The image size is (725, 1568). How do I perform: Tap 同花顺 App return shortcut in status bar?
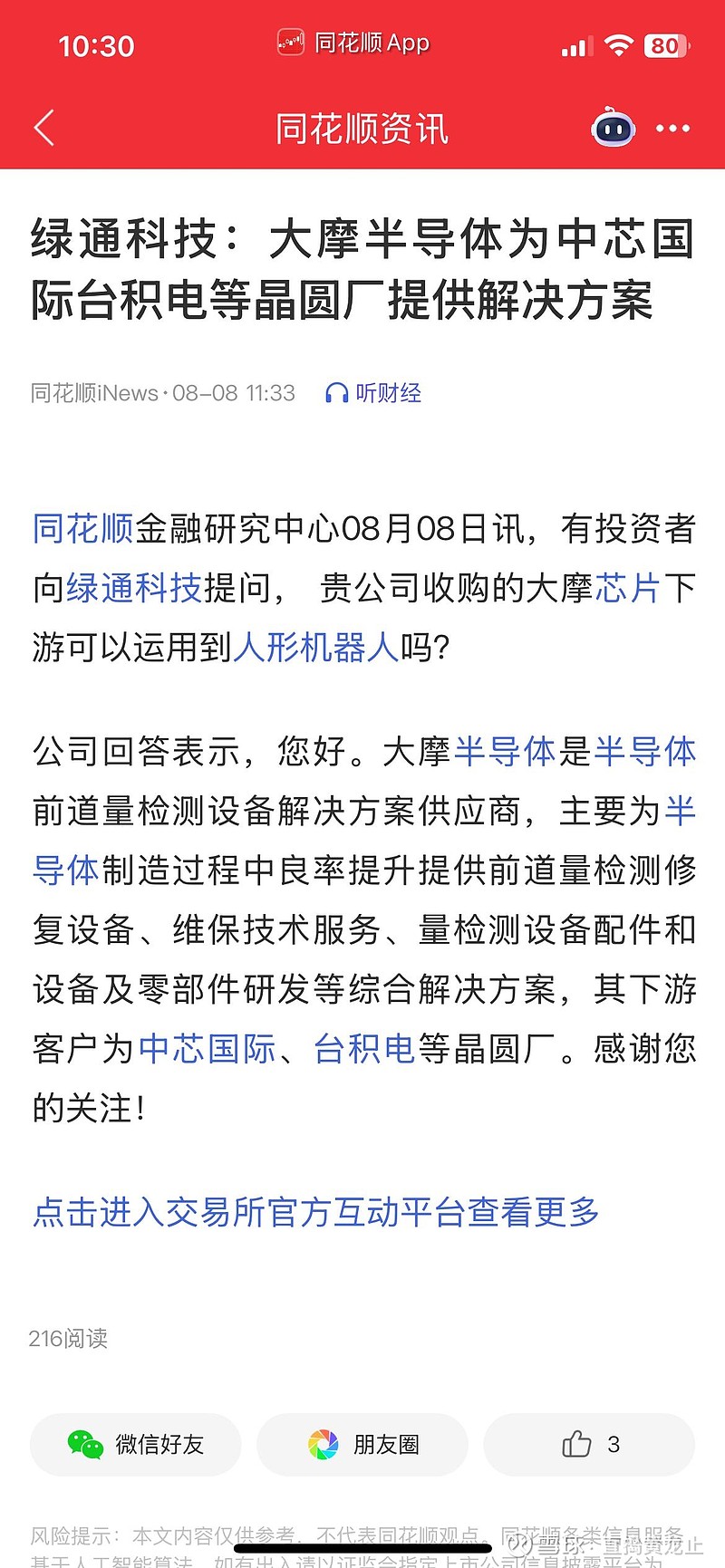(x=353, y=43)
